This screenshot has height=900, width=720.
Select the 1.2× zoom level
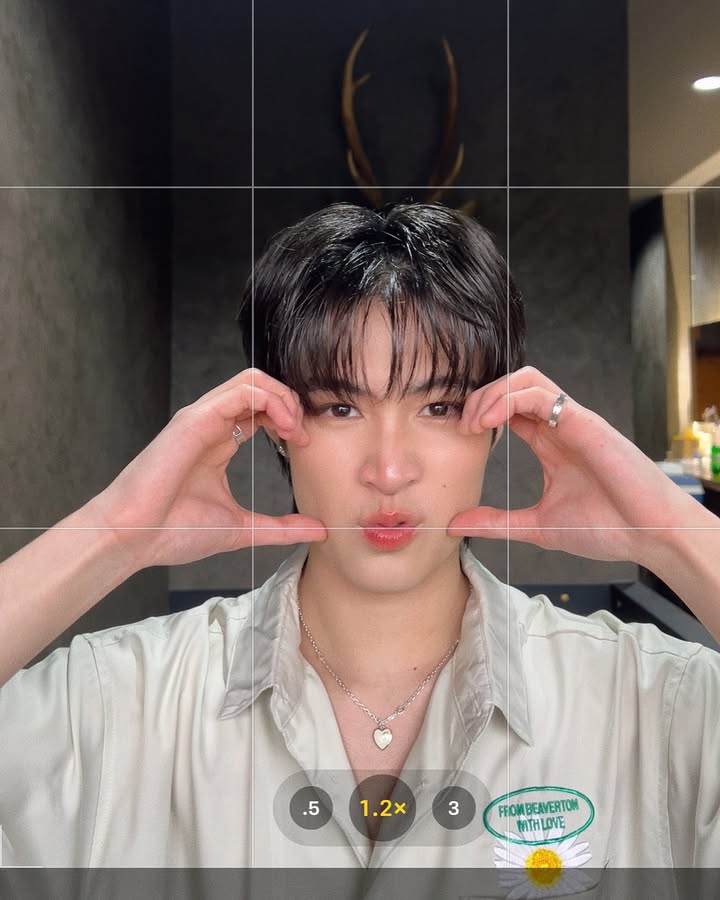[382, 808]
